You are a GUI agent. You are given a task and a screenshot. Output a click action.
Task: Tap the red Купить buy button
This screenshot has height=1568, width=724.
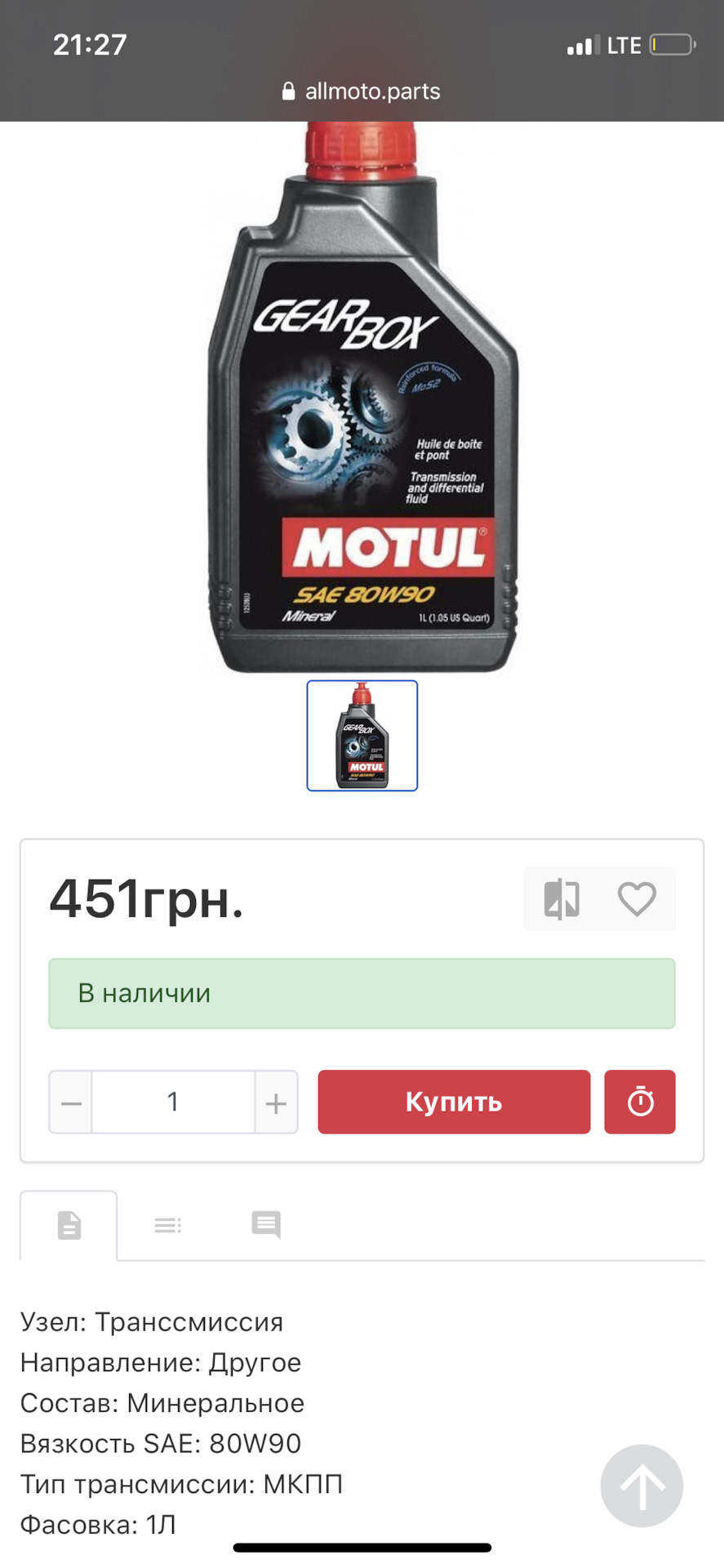click(454, 1102)
